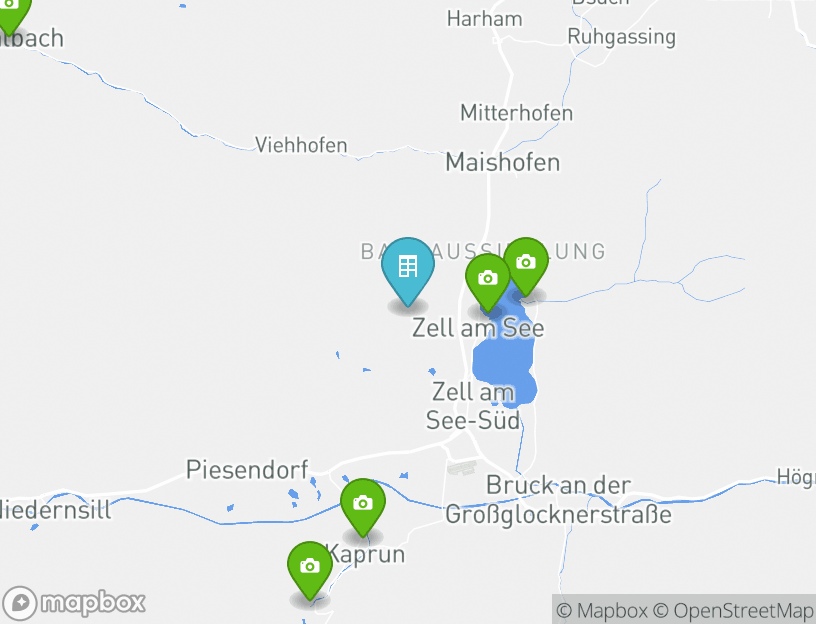Tap the camera marker southwest of Kaprun
This screenshot has height=624, width=816.
pos(310,567)
